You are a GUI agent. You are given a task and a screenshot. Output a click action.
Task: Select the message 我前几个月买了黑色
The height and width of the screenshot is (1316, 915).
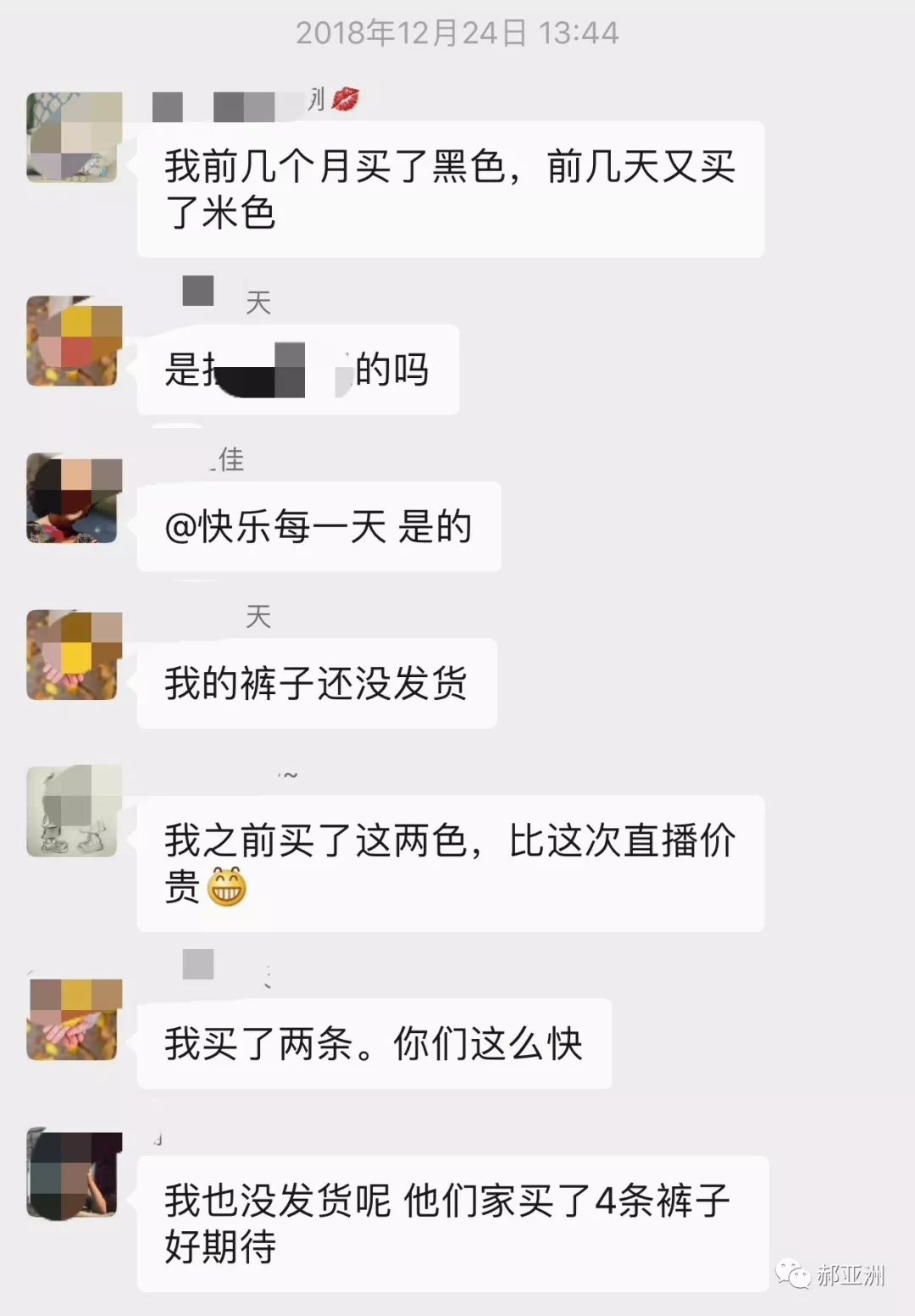(449, 186)
